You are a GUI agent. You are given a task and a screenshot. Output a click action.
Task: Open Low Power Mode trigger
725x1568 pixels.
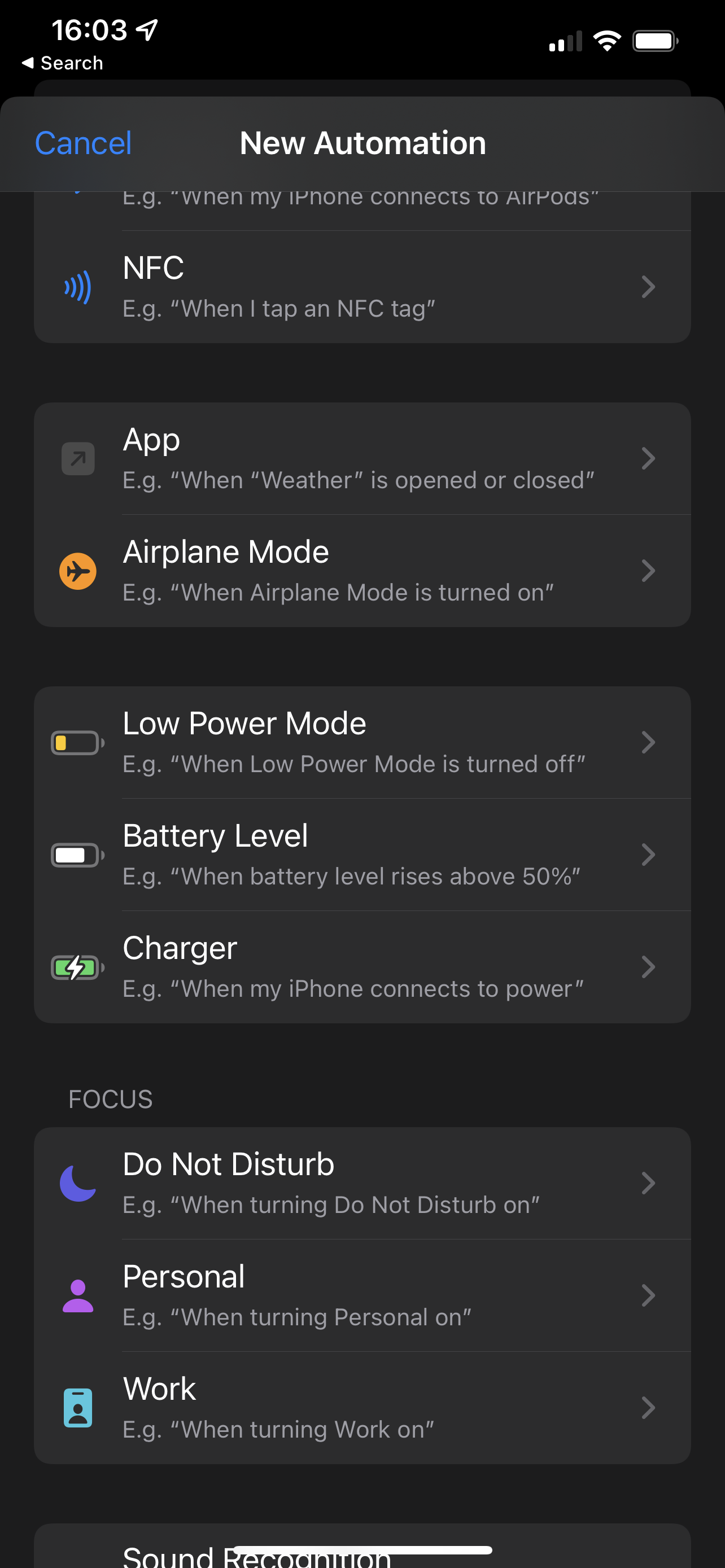point(362,743)
